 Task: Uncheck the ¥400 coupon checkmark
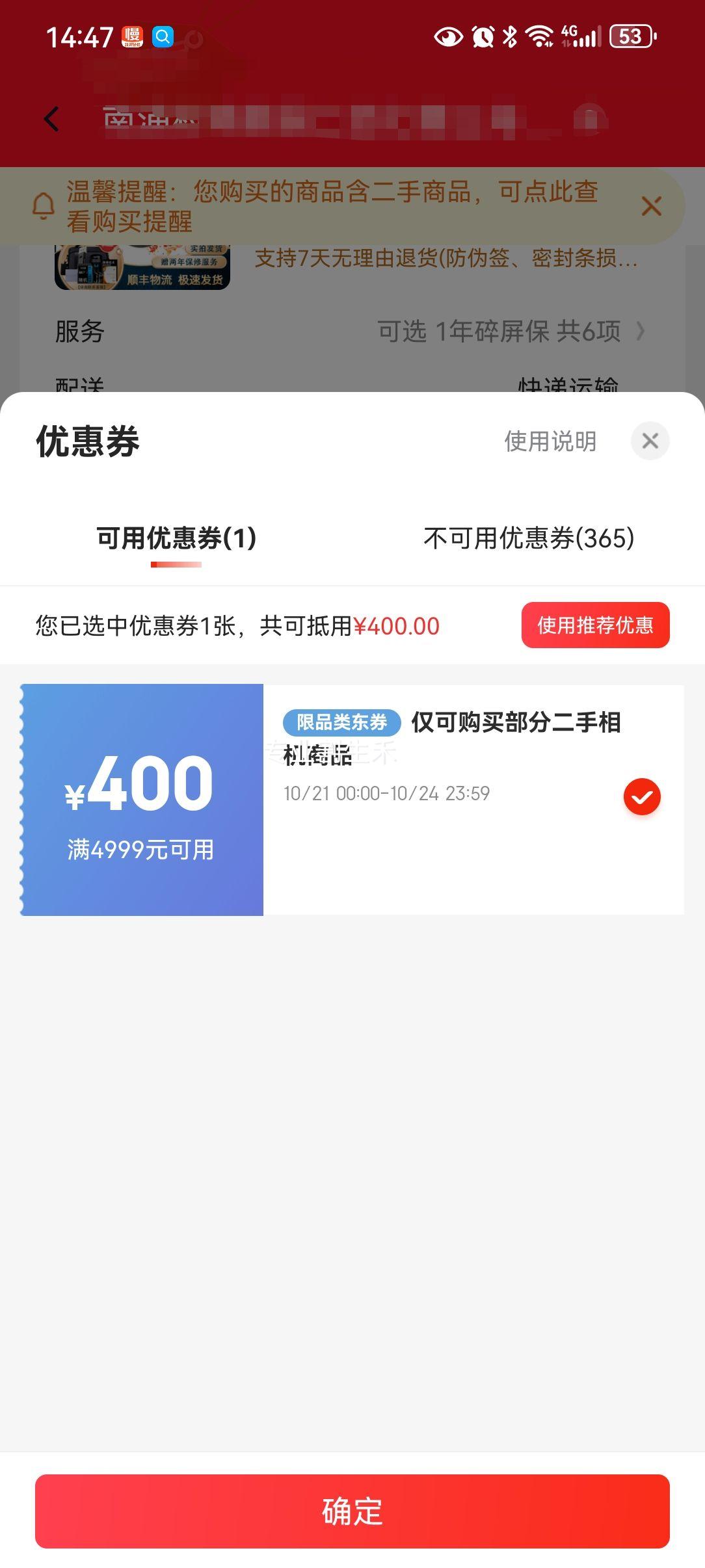click(x=642, y=796)
